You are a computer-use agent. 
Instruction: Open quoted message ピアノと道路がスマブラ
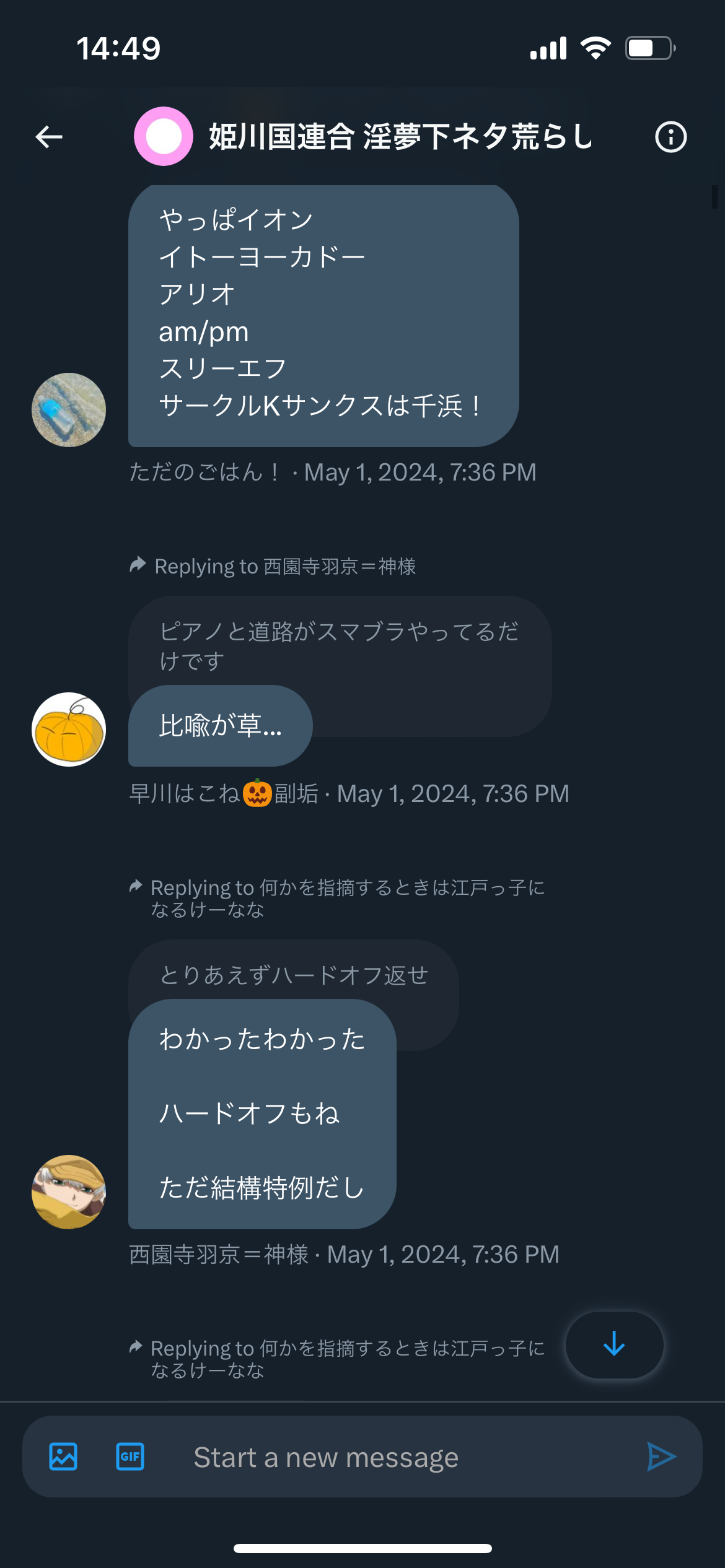(x=340, y=645)
